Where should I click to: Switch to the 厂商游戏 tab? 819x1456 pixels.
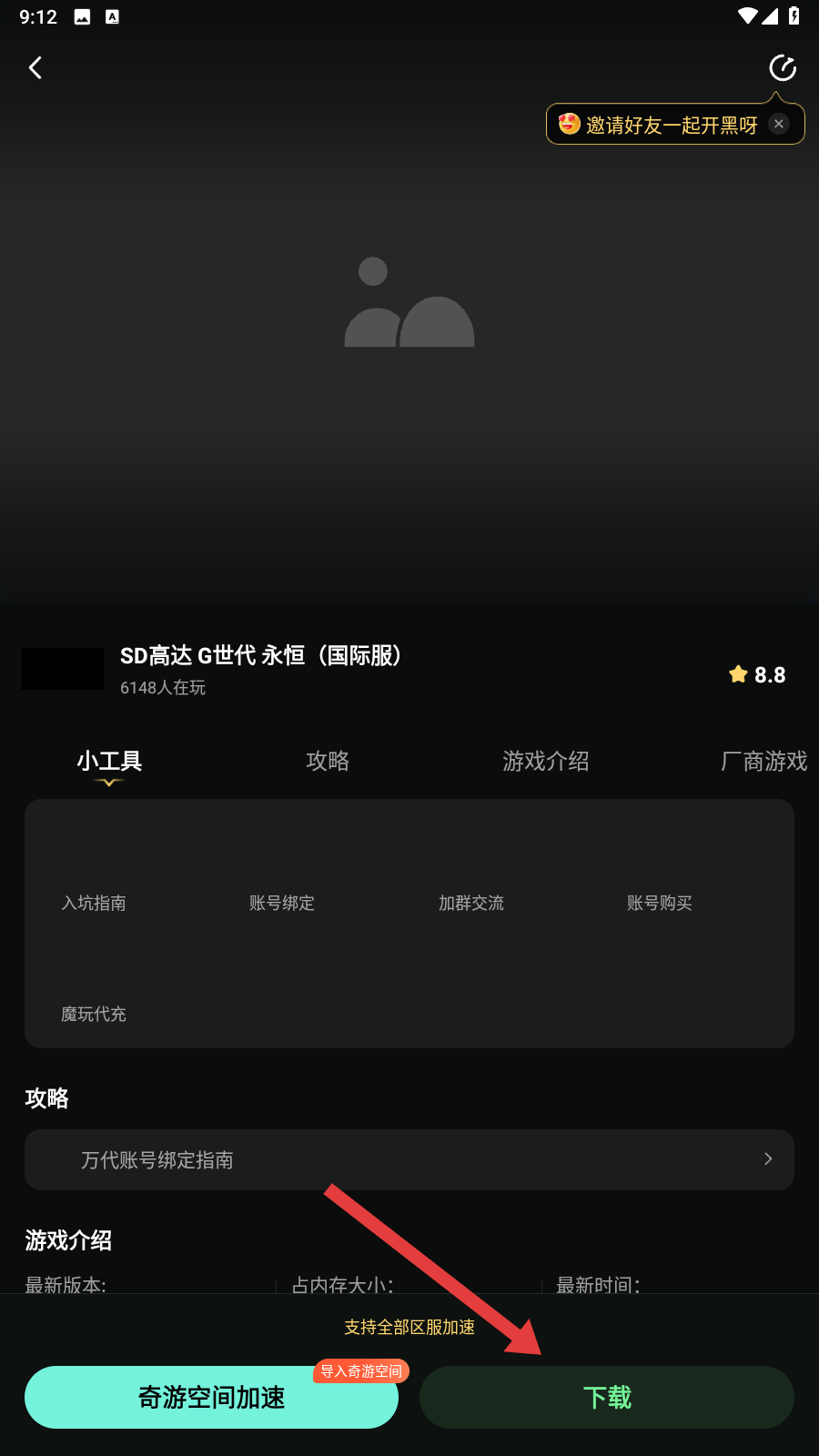763,761
